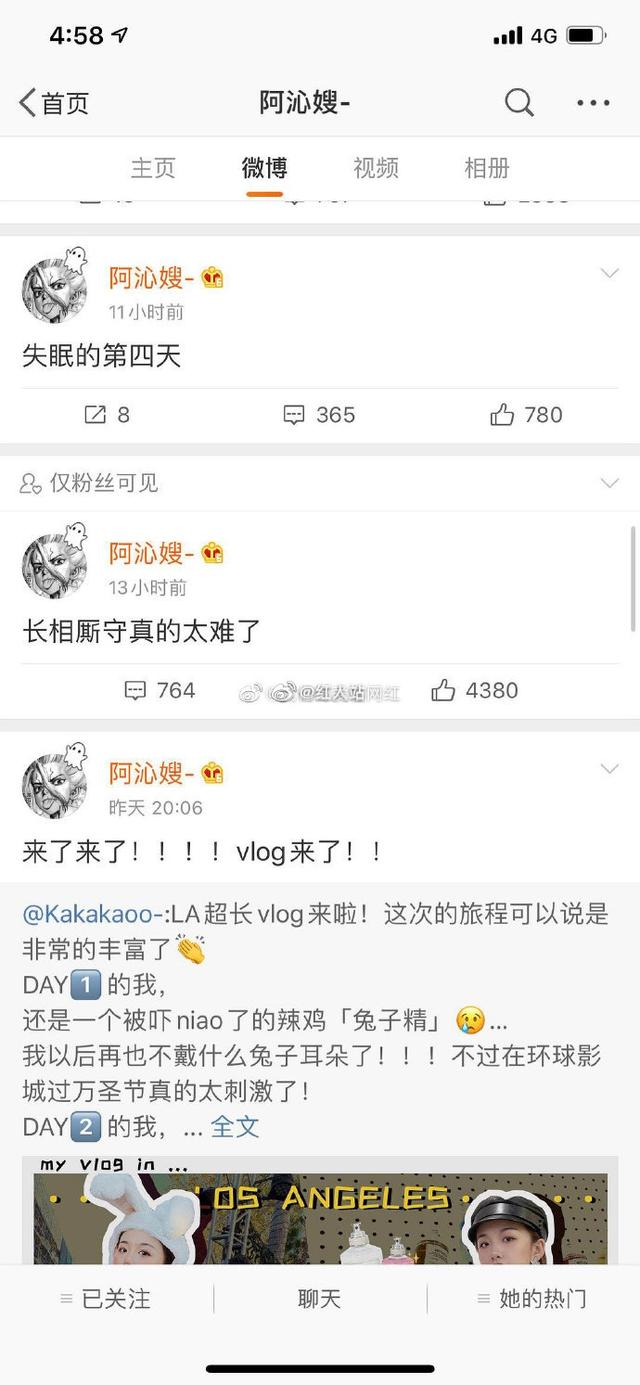Go back to 首页
Viewport: 640px width, 1385px height.
click(54, 102)
